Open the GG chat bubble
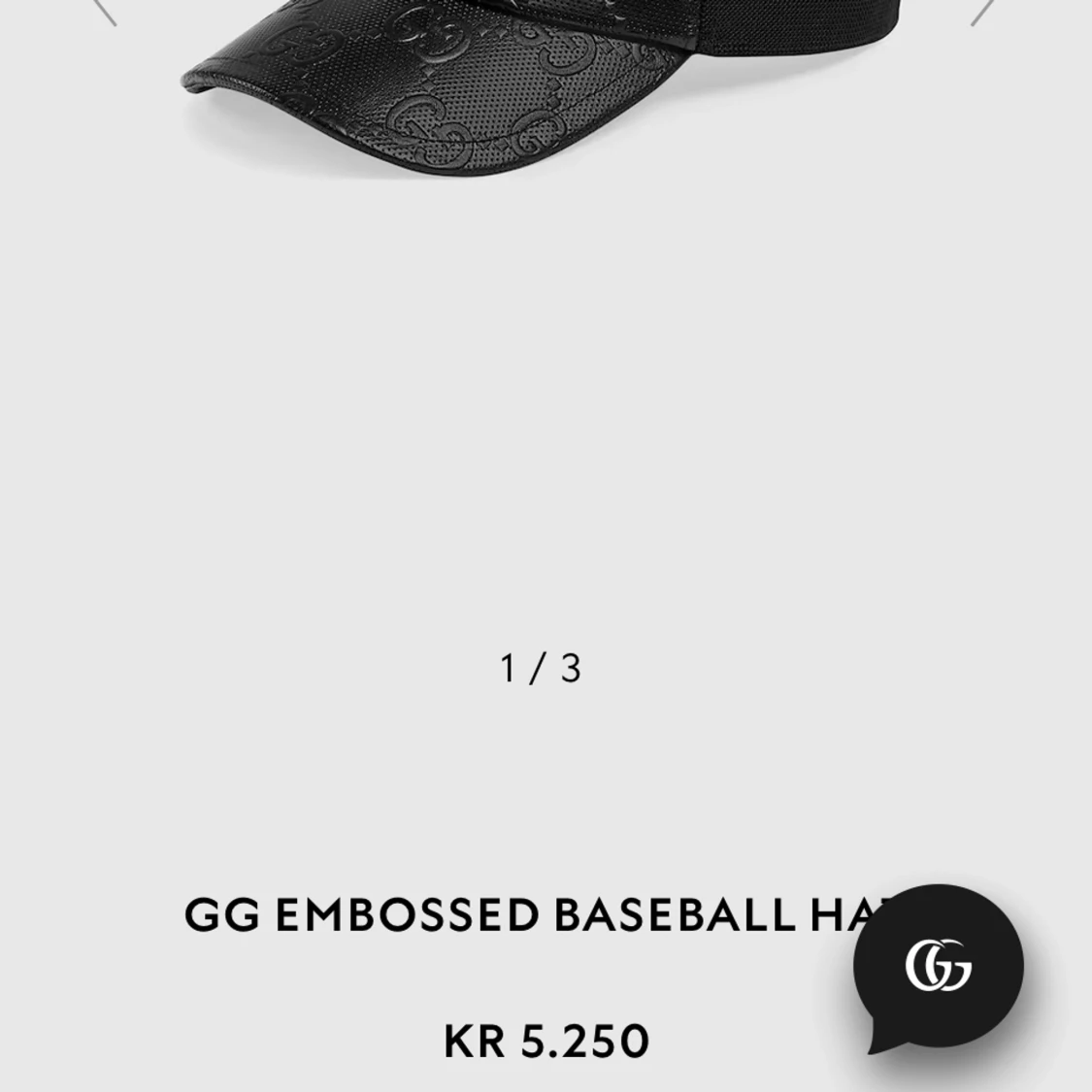The image size is (1092, 1092). (x=938, y=966)
